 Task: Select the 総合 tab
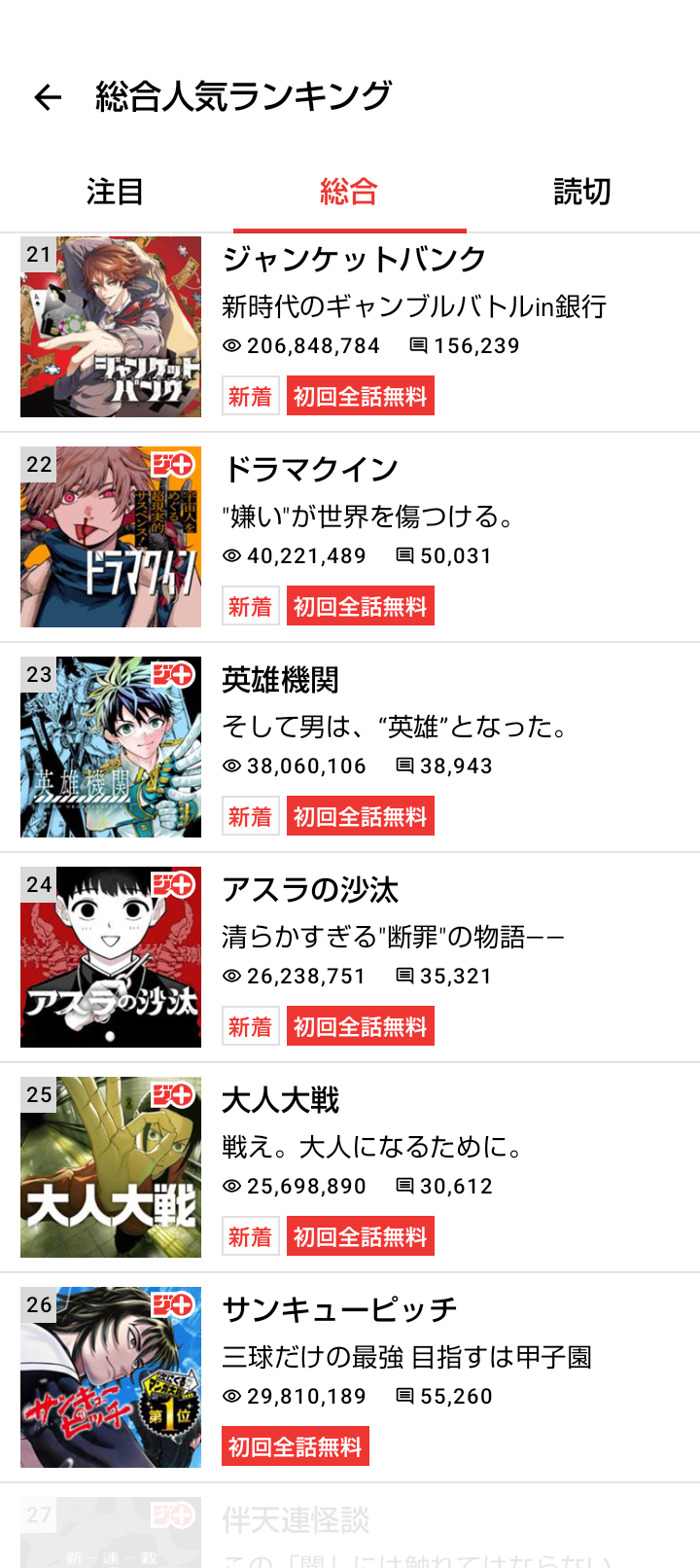pos(349,192)
